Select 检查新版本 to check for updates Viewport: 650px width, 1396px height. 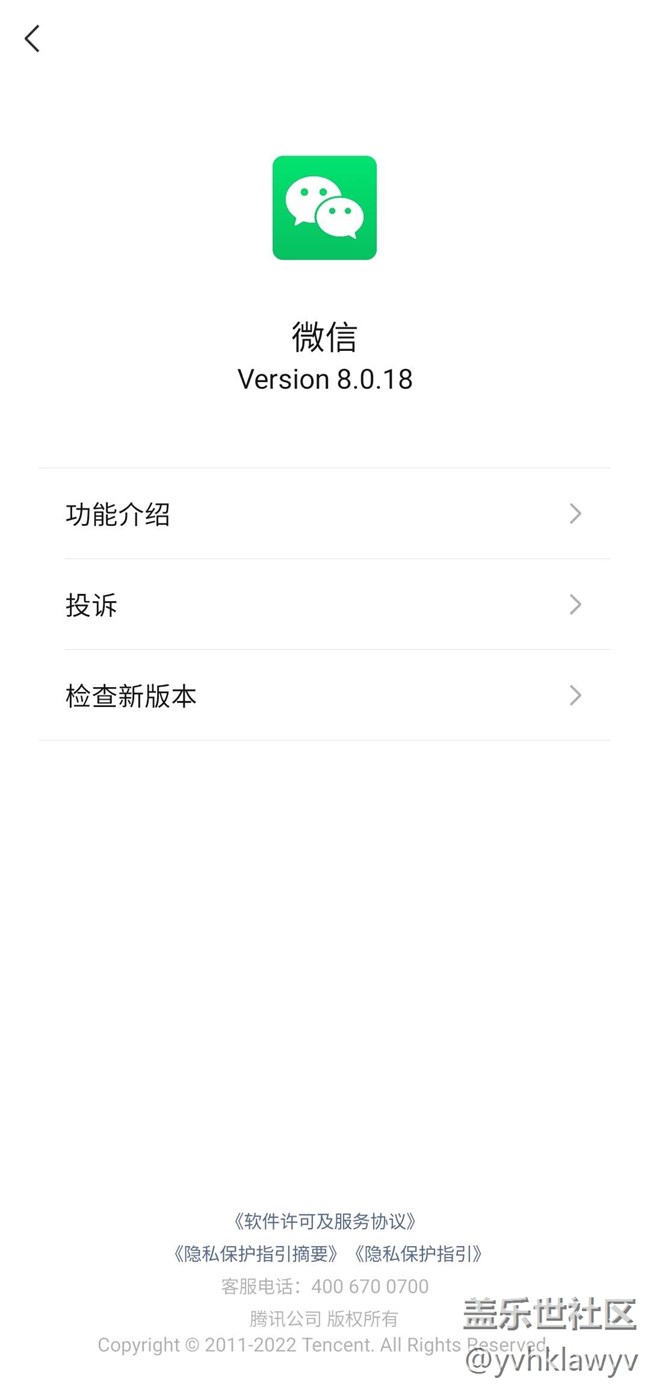click(324, 696)
